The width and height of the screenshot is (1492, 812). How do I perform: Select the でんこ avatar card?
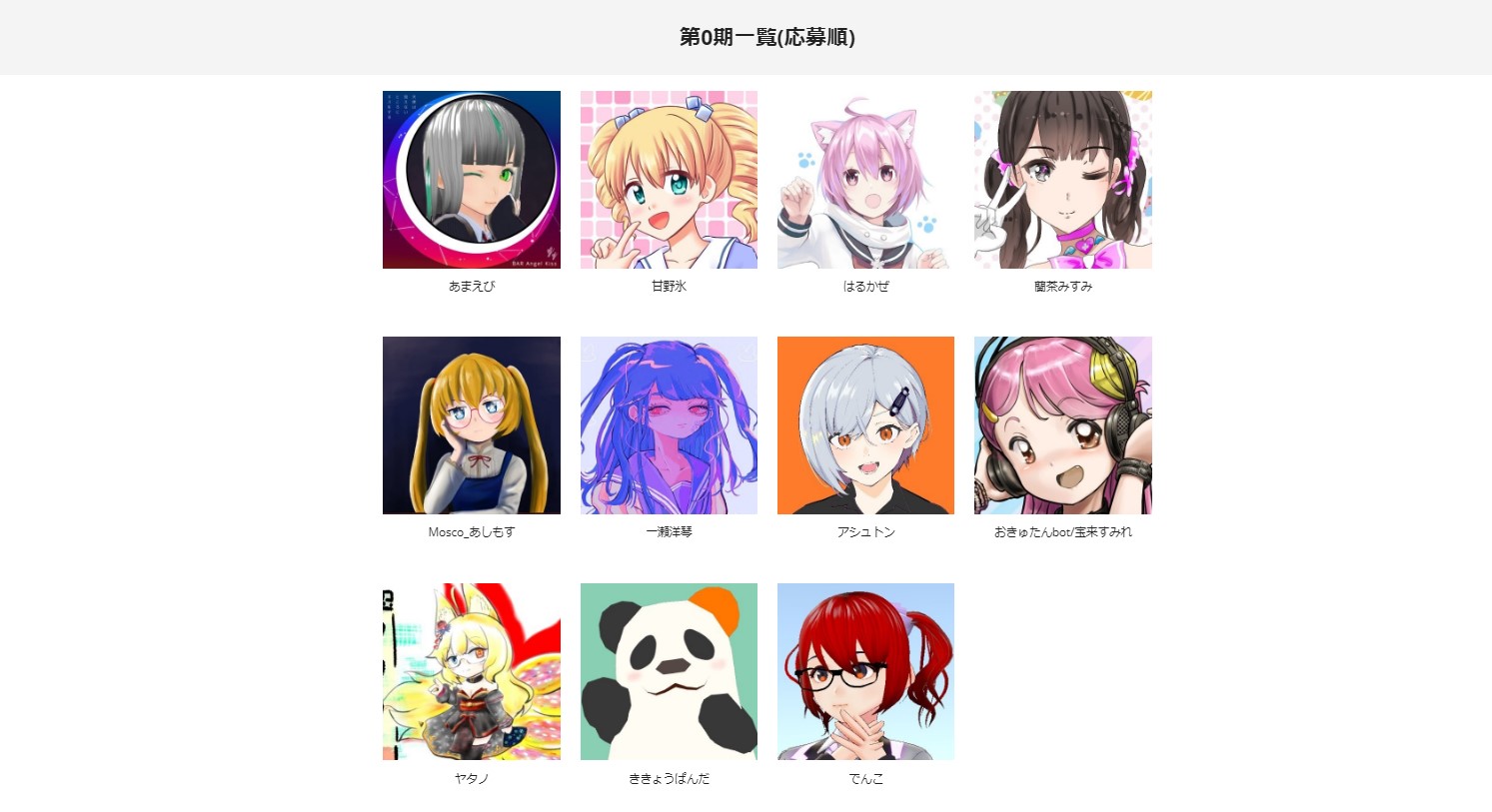(865, 671)
